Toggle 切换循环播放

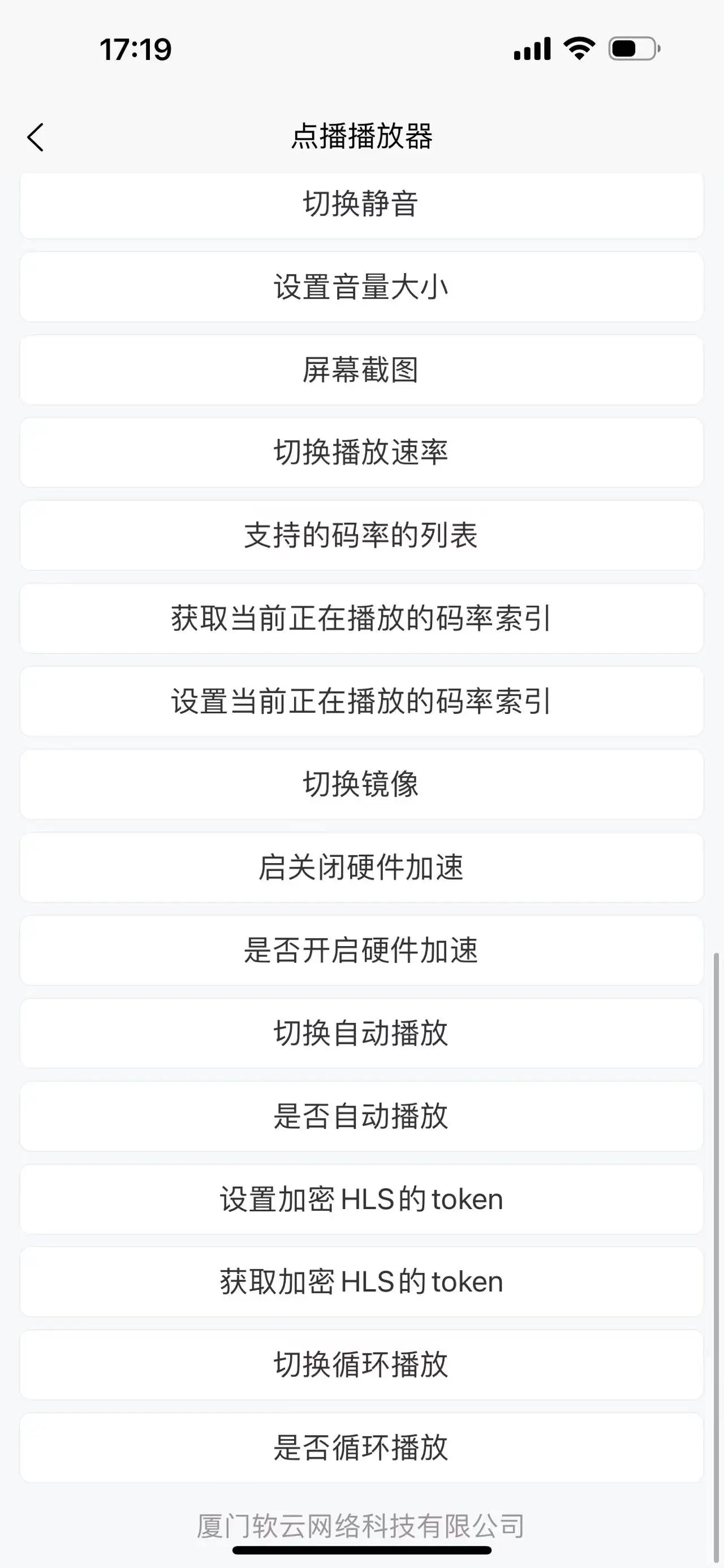point(361,1365)
